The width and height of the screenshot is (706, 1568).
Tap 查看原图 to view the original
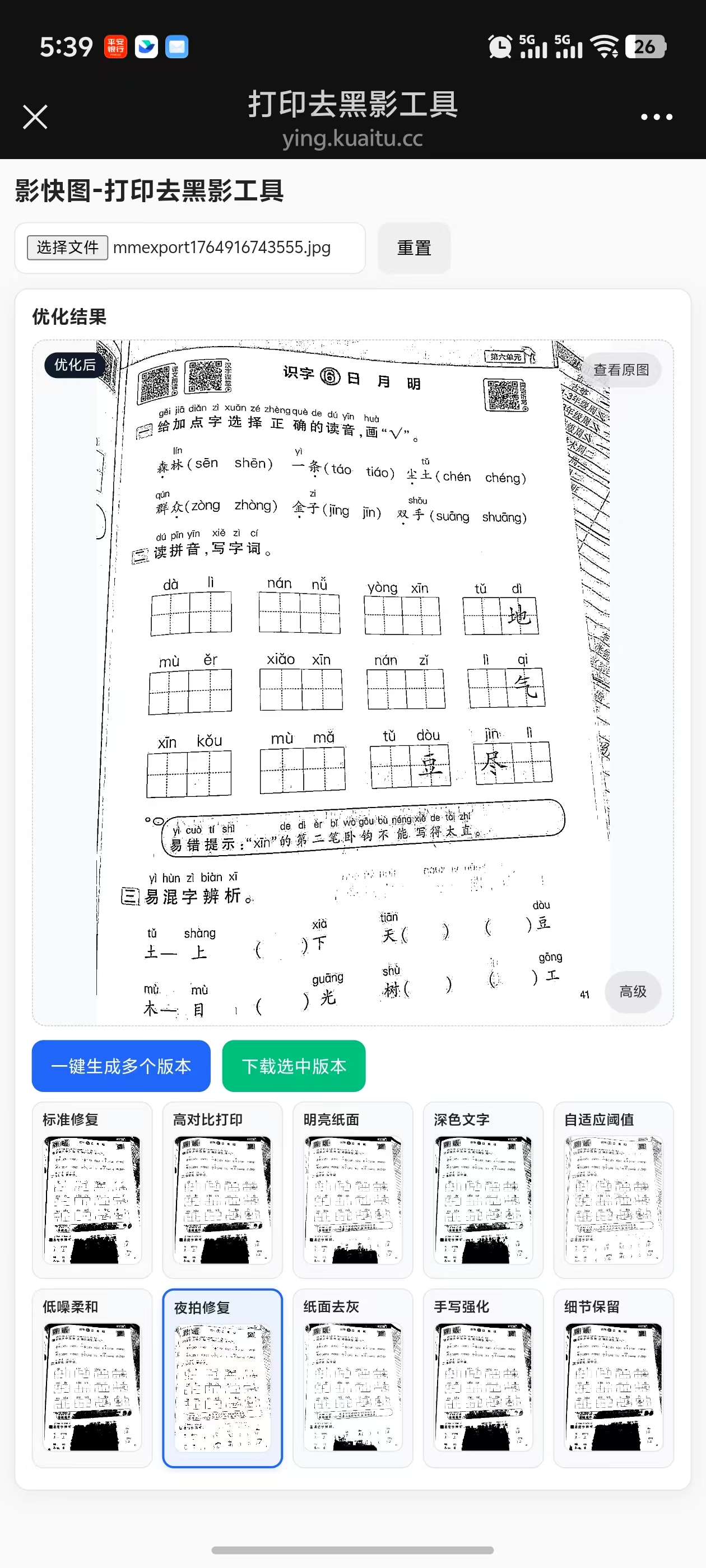click(621, 370)
